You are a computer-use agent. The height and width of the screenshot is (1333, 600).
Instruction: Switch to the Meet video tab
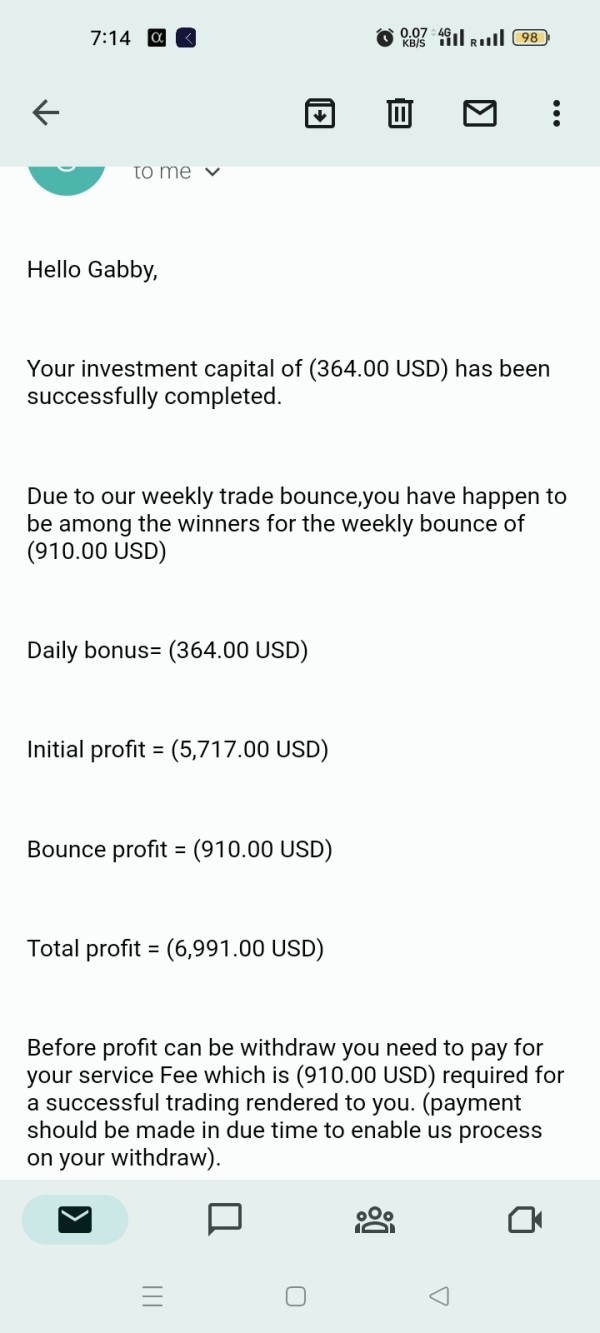point(525,1219)
